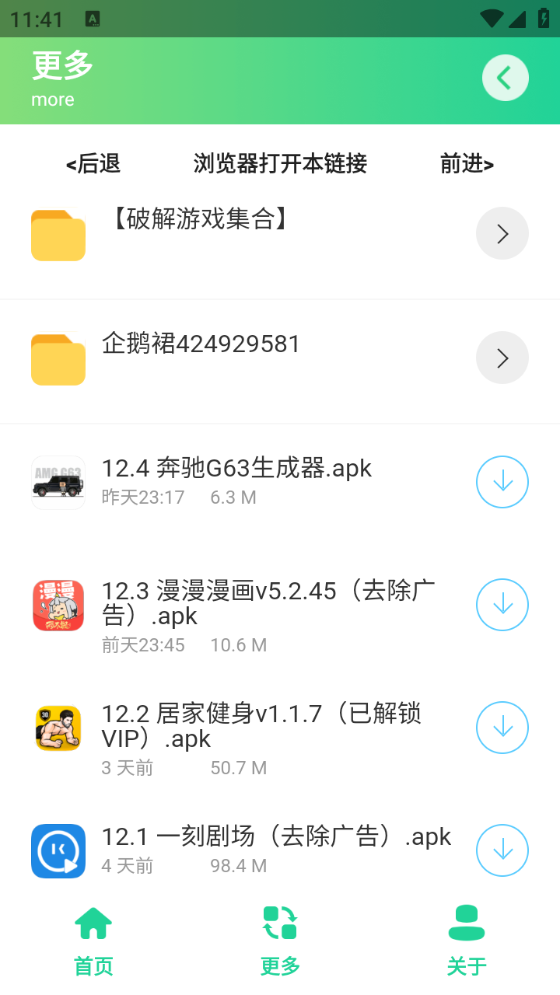The width and height of the screenshot is (560, 995).
Task: Tap <后退 to go back a page
Action: pos(93,164)
